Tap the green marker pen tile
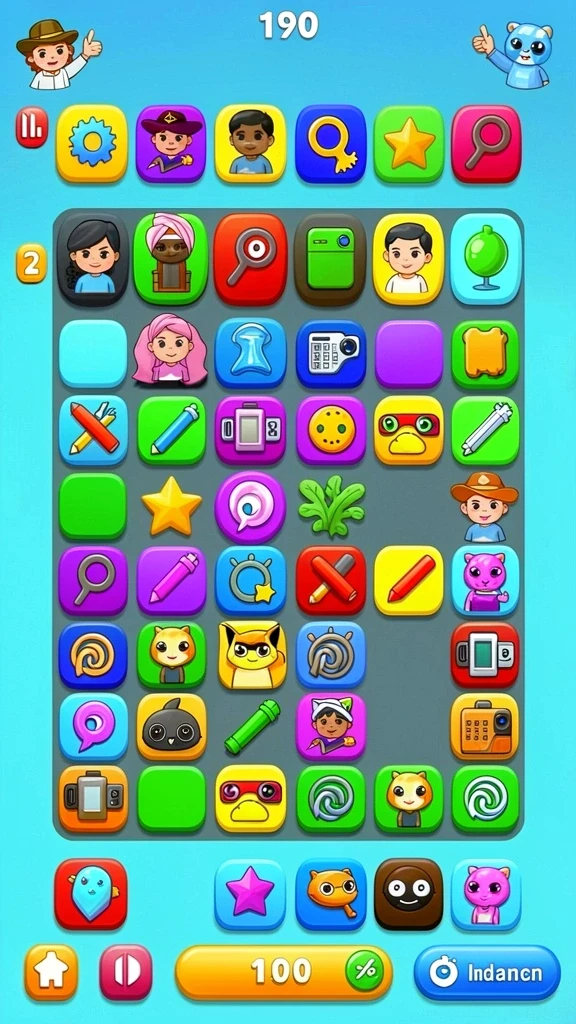 [x=252, y=726]
